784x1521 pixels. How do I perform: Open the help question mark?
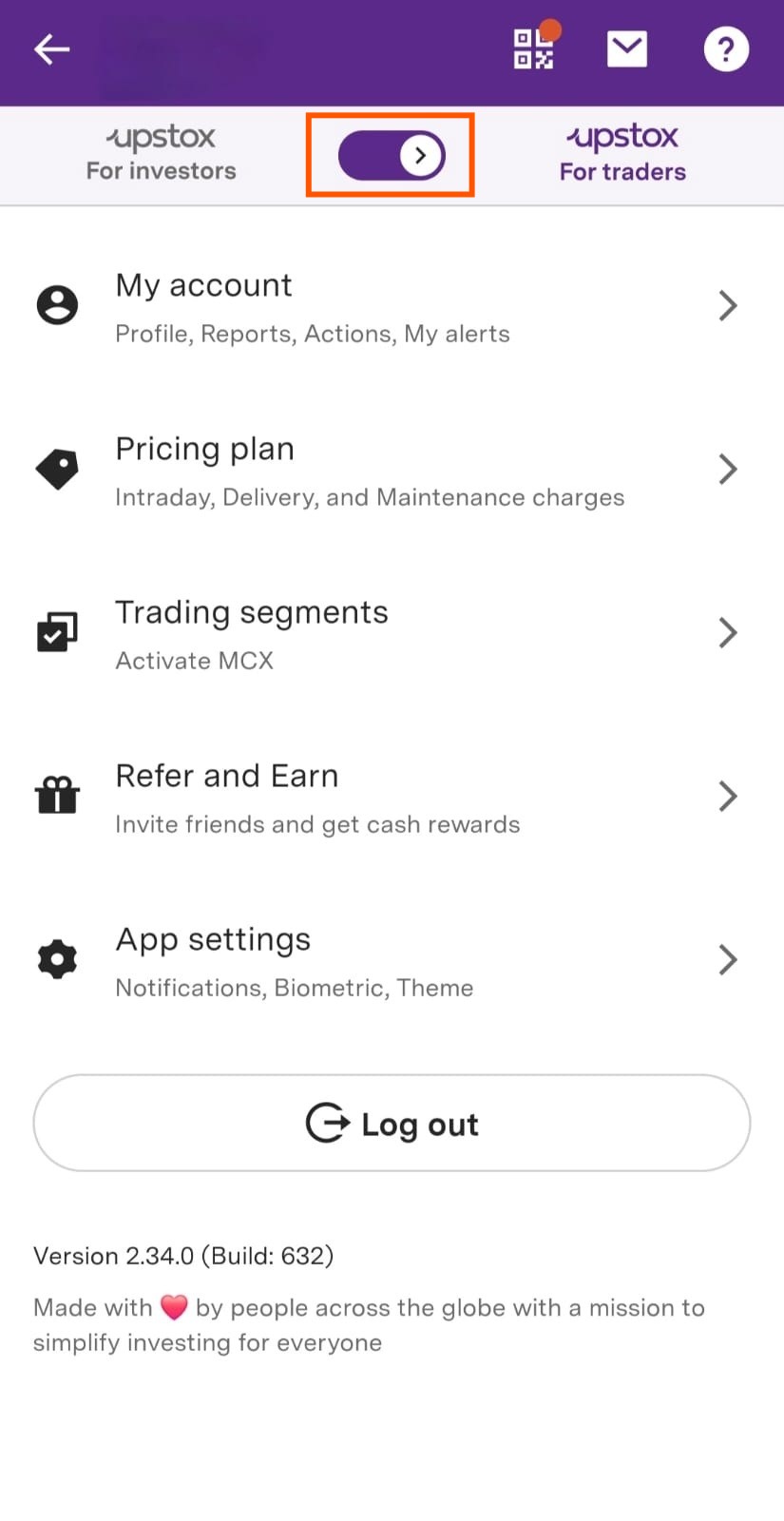(726, 49)
